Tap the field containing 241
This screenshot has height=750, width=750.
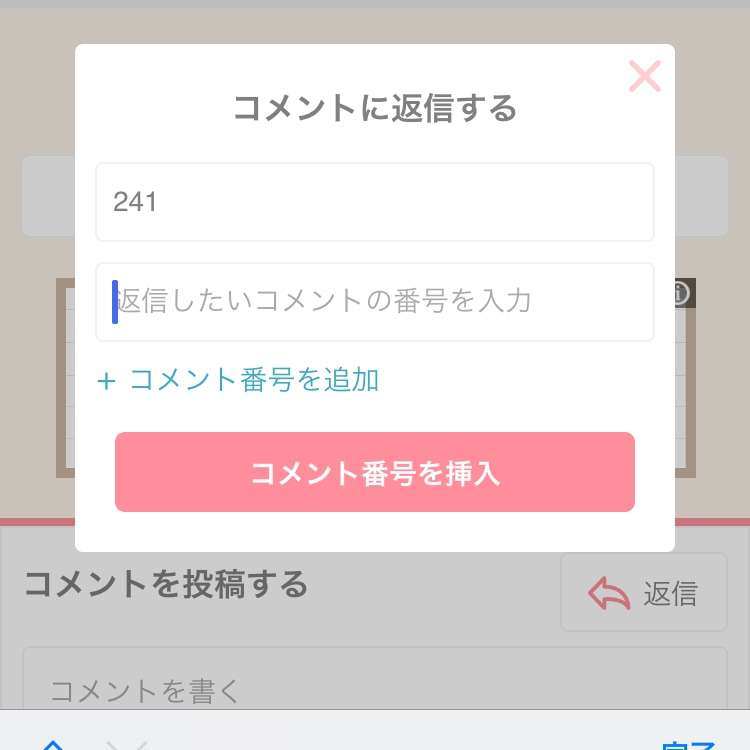pos(375,202)
